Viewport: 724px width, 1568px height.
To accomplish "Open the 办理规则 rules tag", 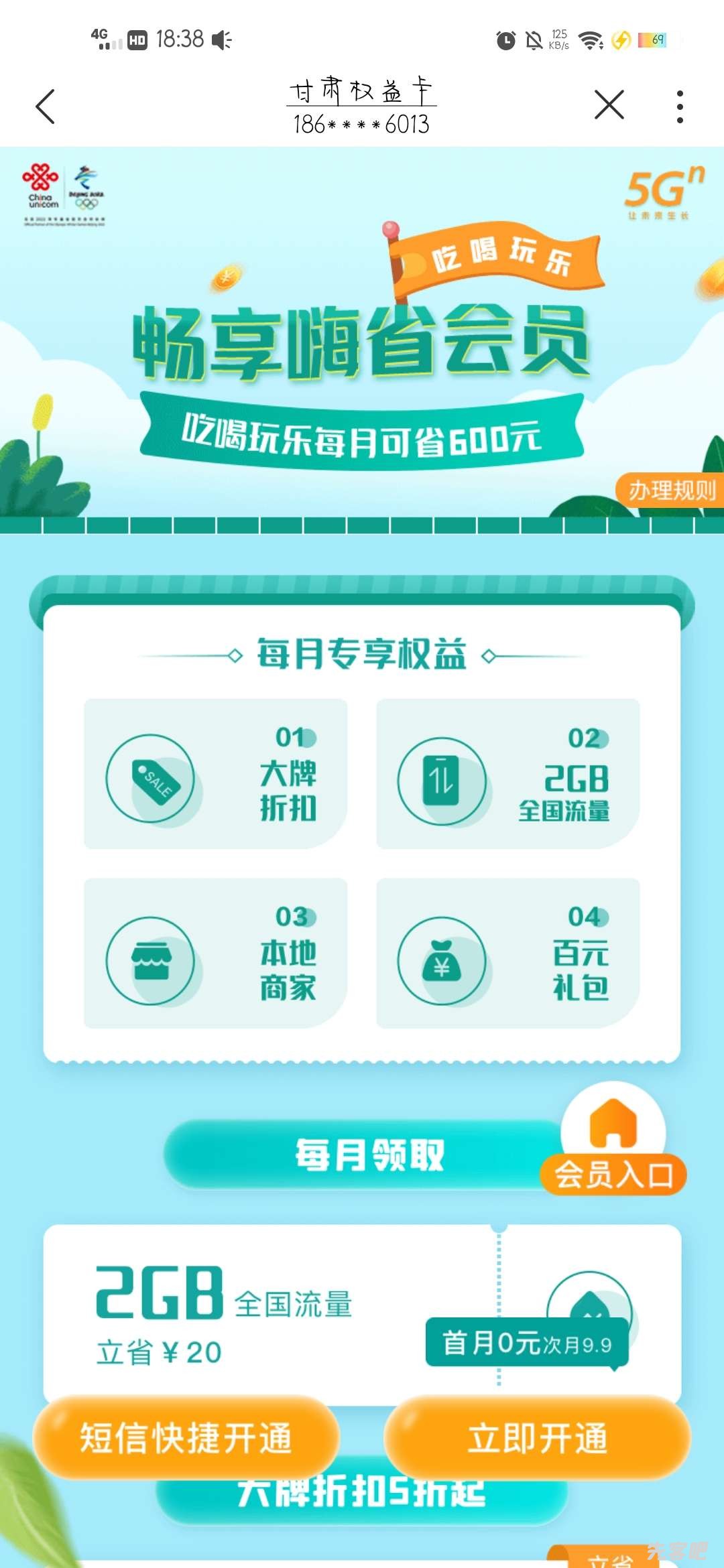I will coord(671,491).
